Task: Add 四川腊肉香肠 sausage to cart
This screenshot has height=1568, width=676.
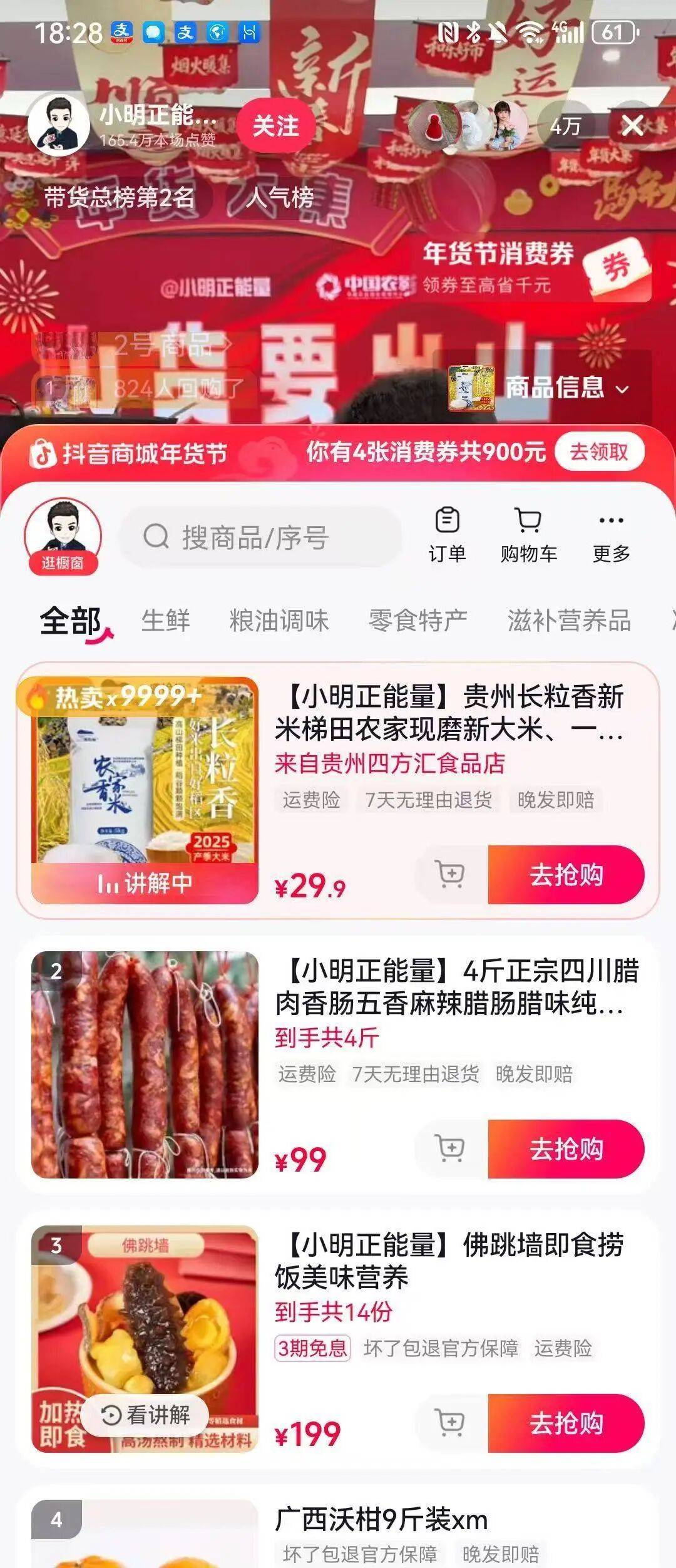Action: (451, 1148)
